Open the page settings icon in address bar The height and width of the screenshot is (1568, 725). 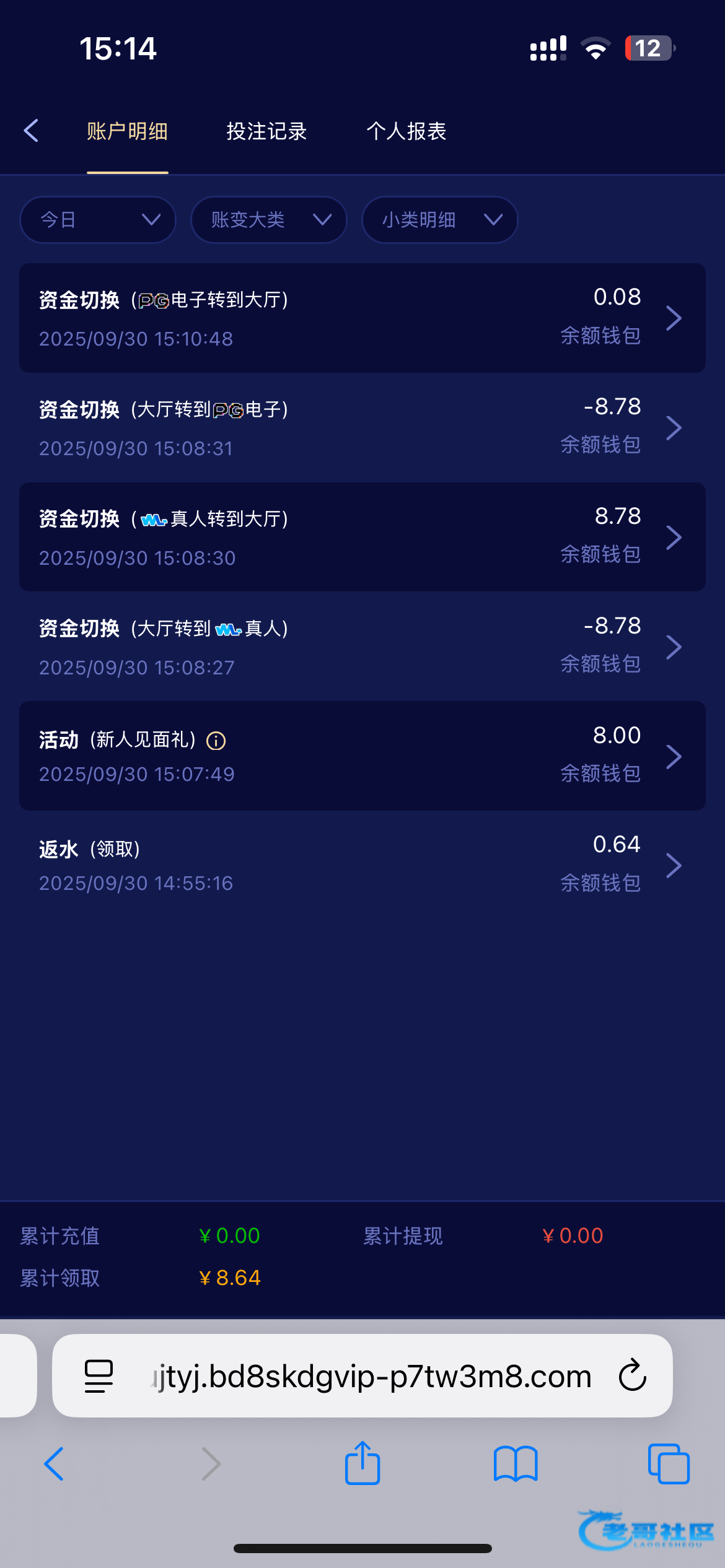(99, 1376)
